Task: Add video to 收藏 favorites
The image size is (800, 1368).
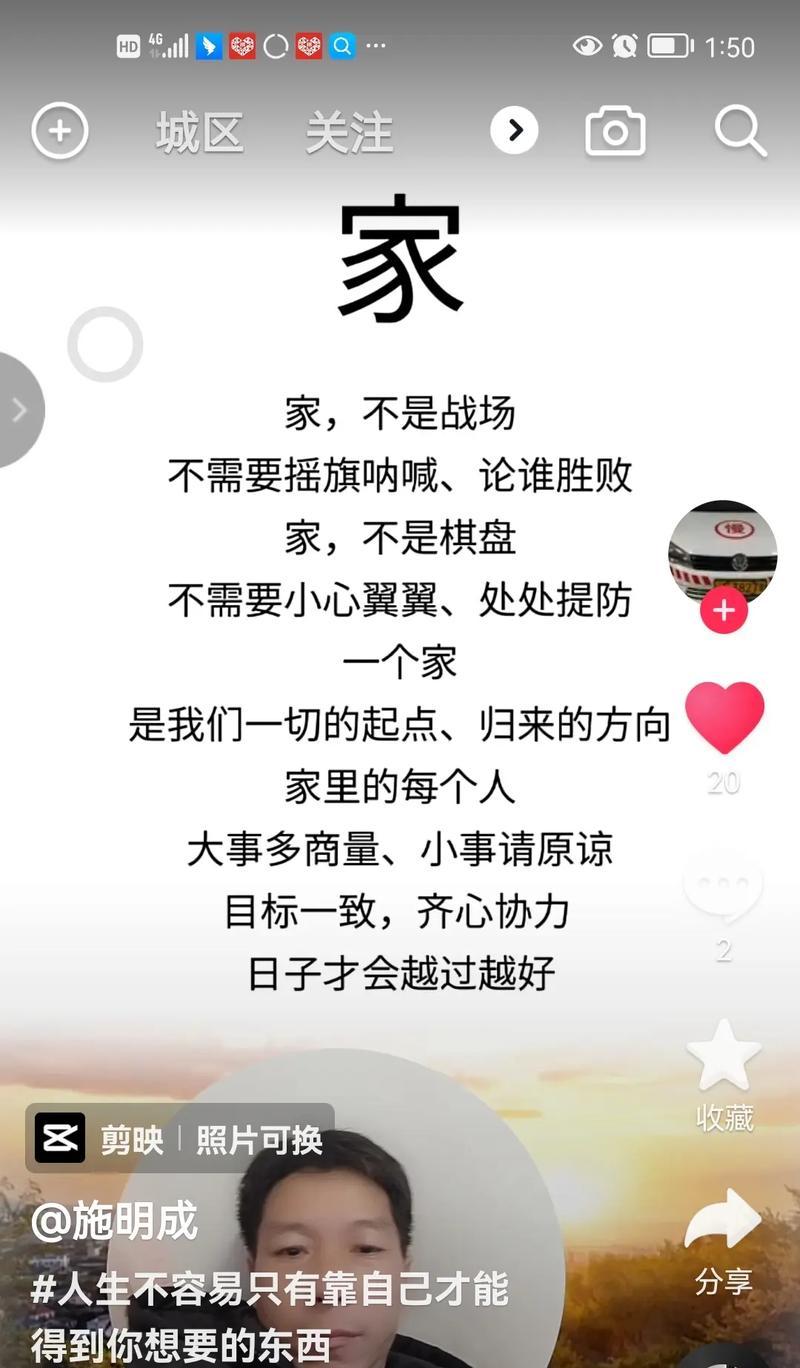Action: click(x=724, y=1058)
